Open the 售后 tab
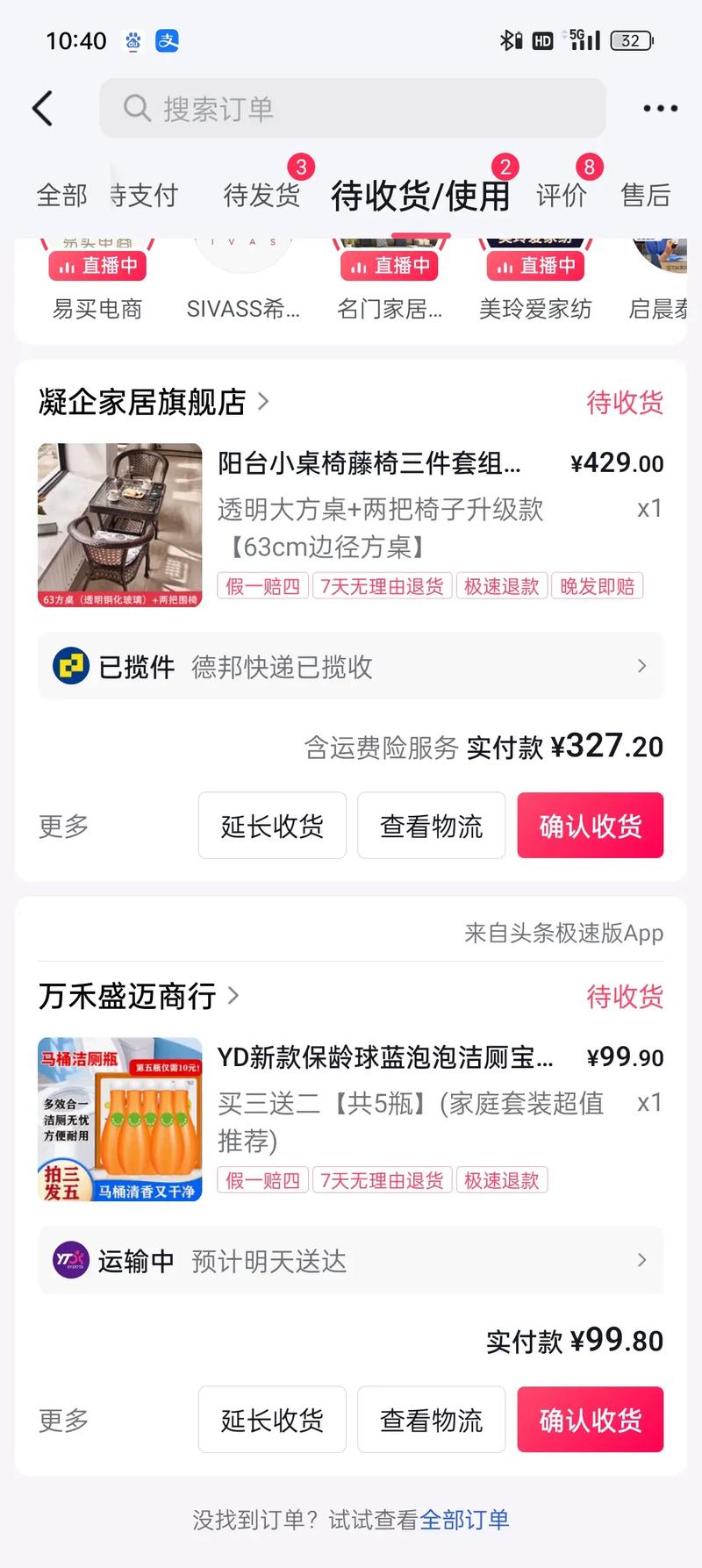The width and height of the screenshot is (702, 1568). click(645, 195)
